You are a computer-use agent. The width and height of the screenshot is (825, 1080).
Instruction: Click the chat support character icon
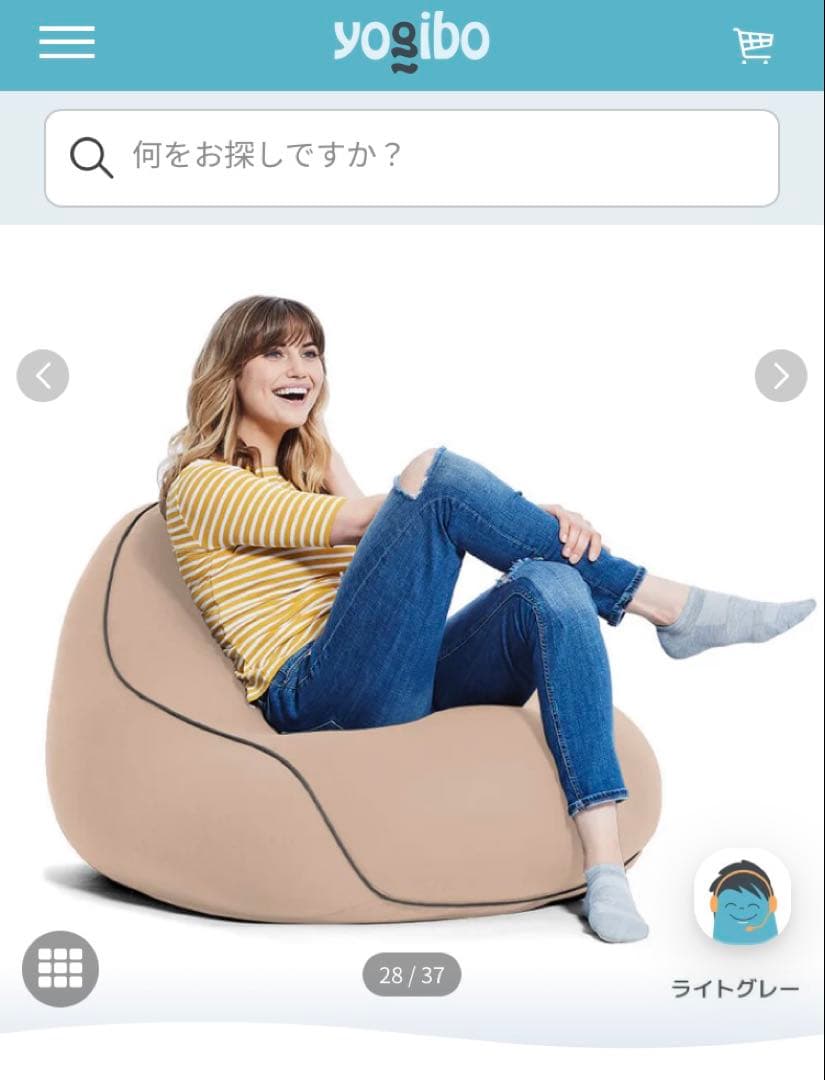point(744,895)
